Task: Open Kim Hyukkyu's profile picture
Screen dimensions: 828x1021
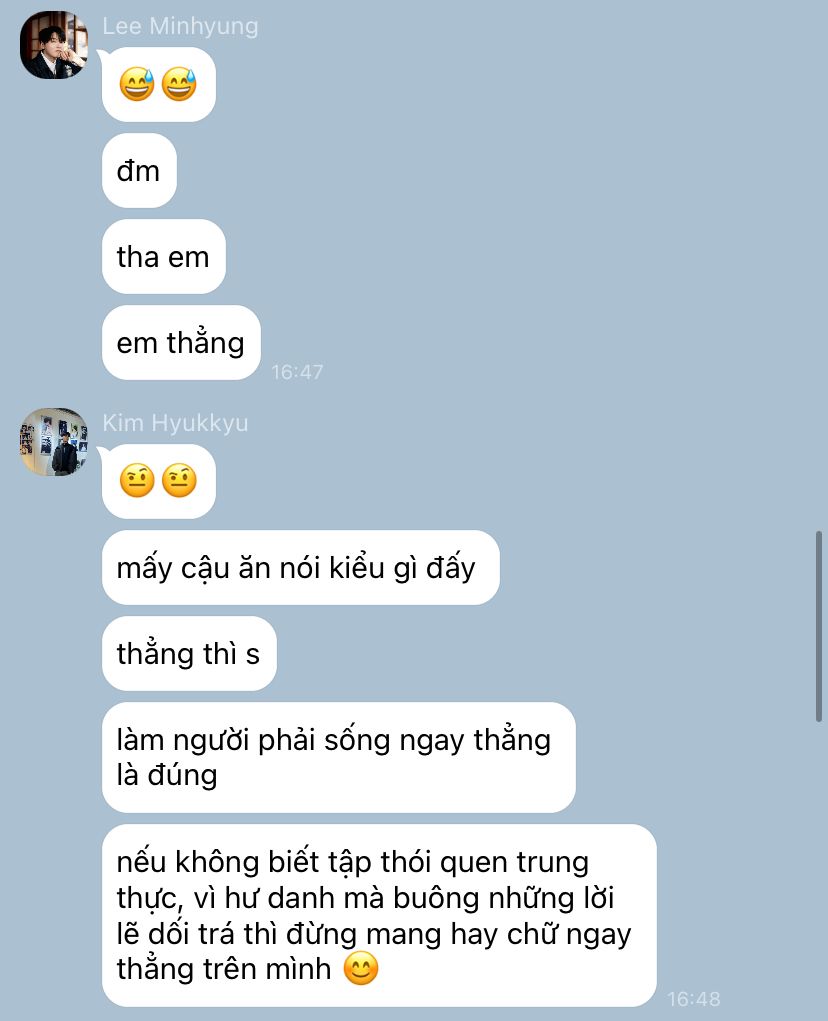Action: click(54, 441)
